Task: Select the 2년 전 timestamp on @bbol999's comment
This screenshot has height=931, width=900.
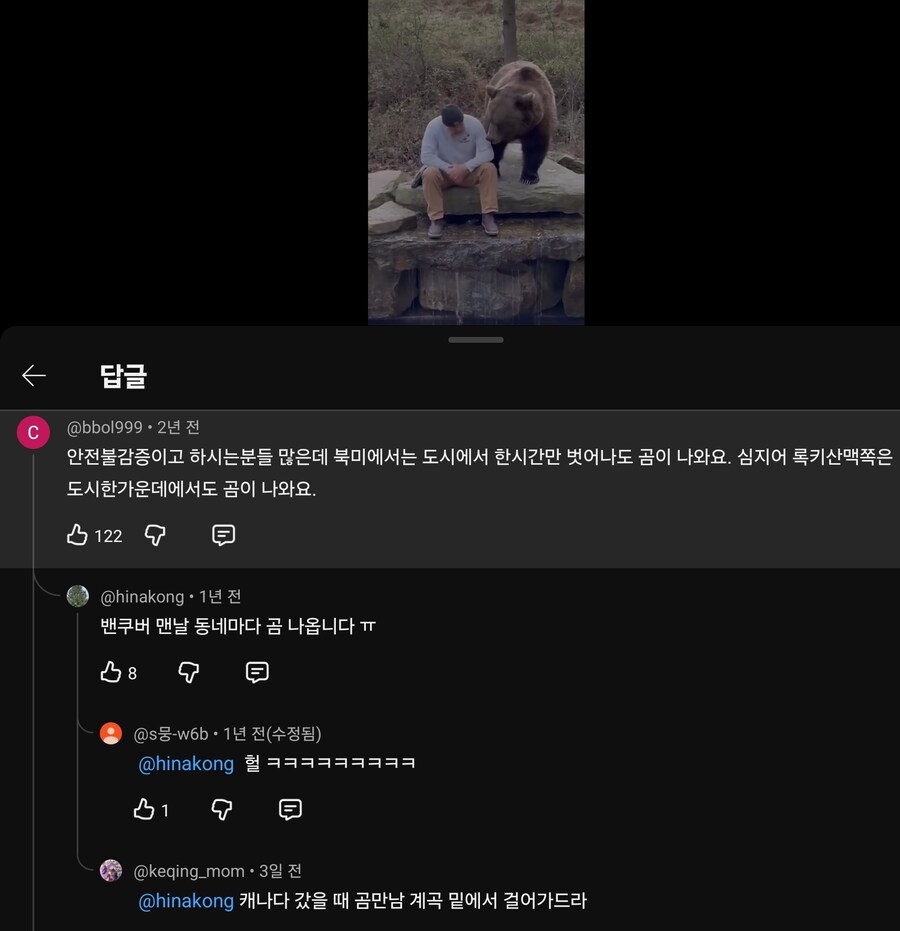Action: (176, 426)
